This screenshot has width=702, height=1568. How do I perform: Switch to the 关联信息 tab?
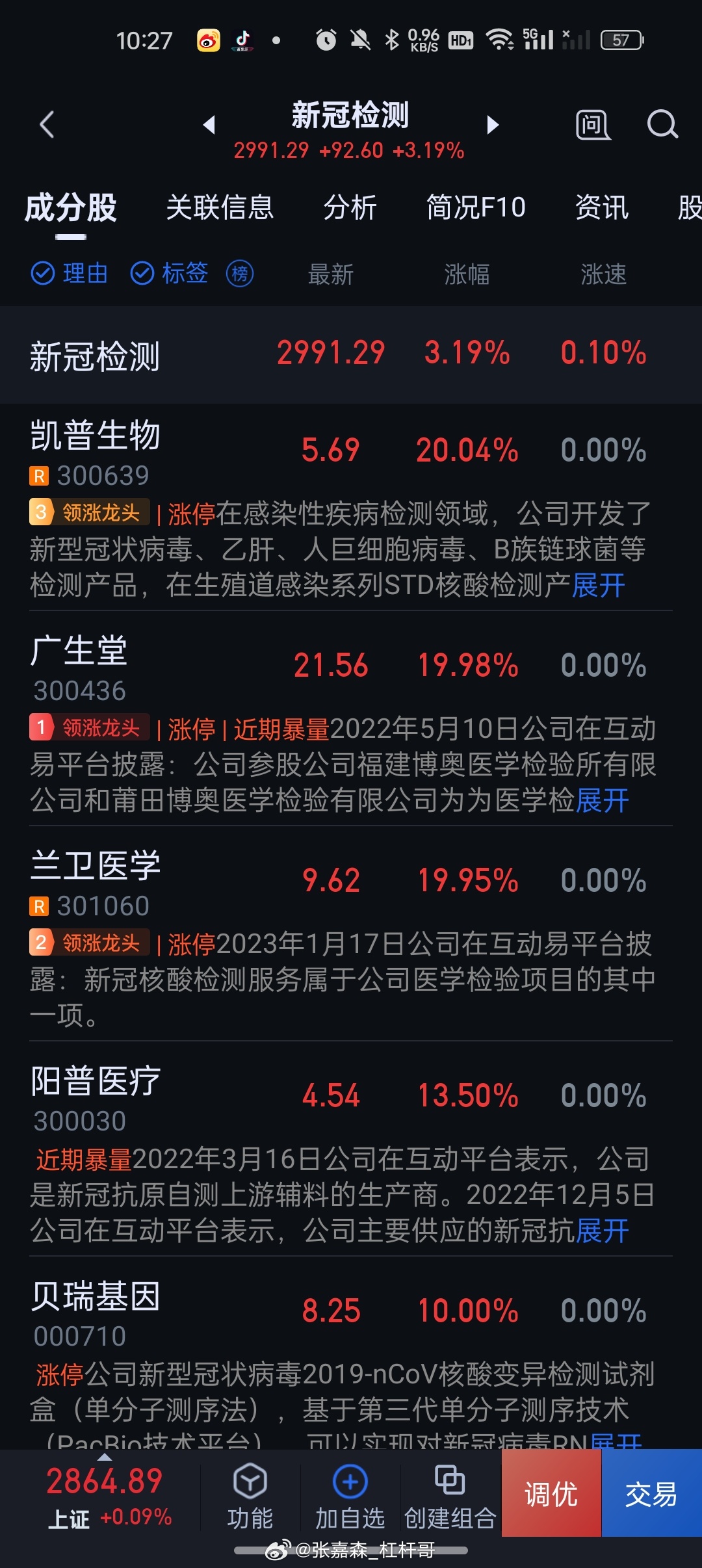tap(220, 208)
